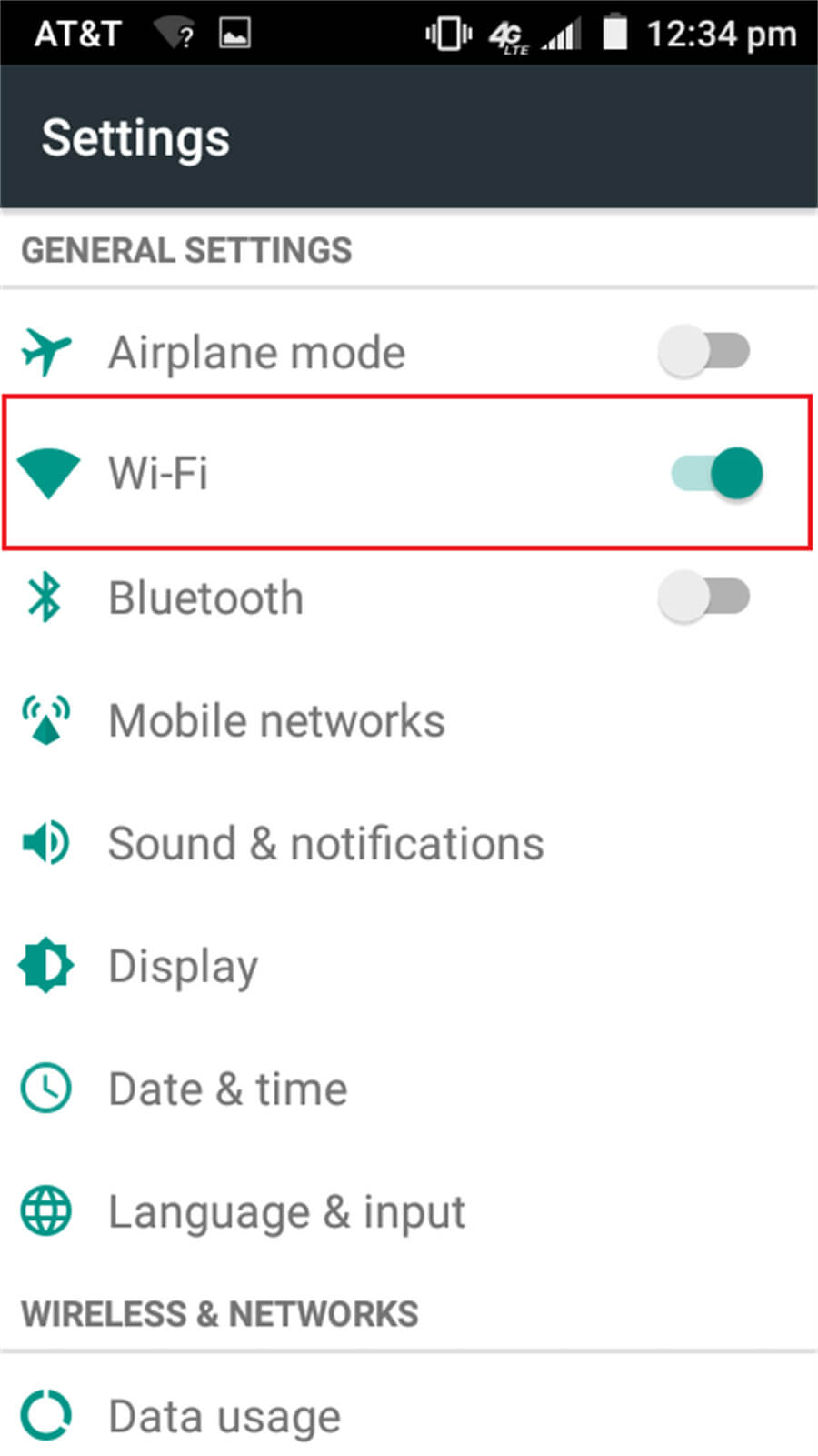Open Language & input
818x1456 pixels.
(409, 1211)
